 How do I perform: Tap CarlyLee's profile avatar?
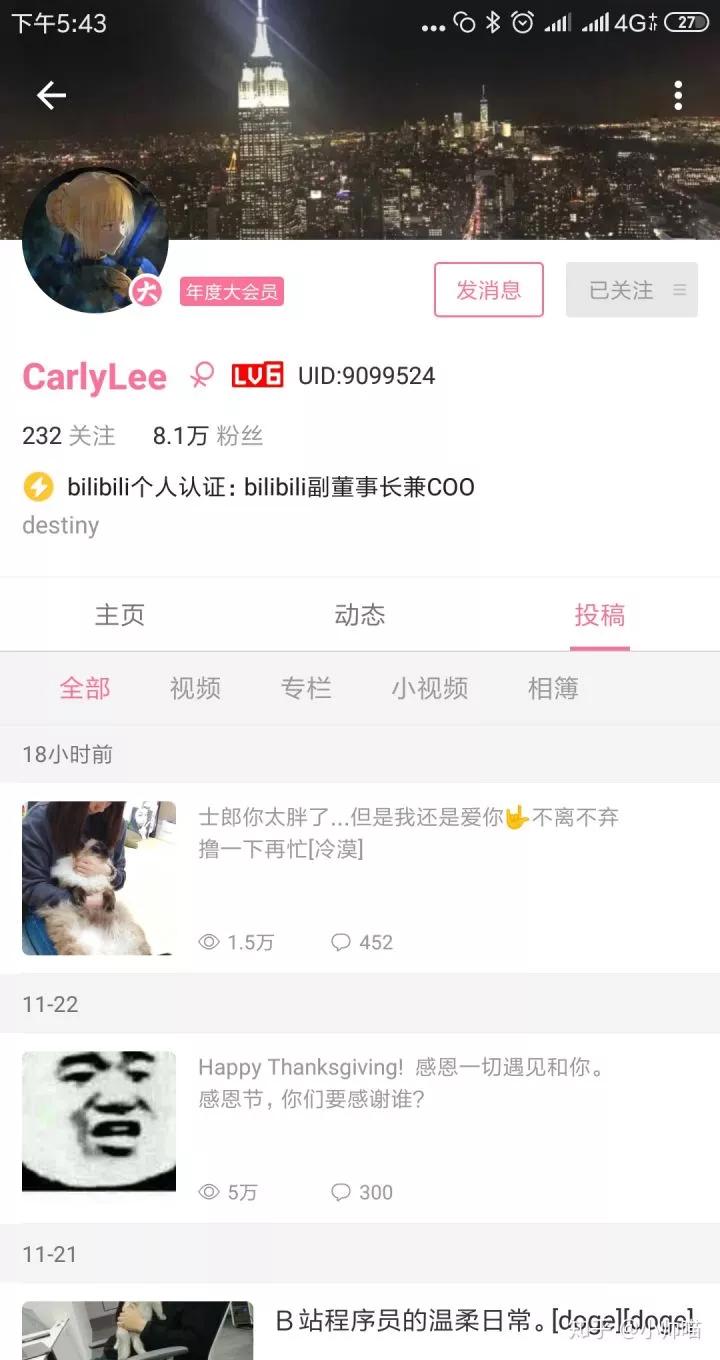click(x=95, y=240)
